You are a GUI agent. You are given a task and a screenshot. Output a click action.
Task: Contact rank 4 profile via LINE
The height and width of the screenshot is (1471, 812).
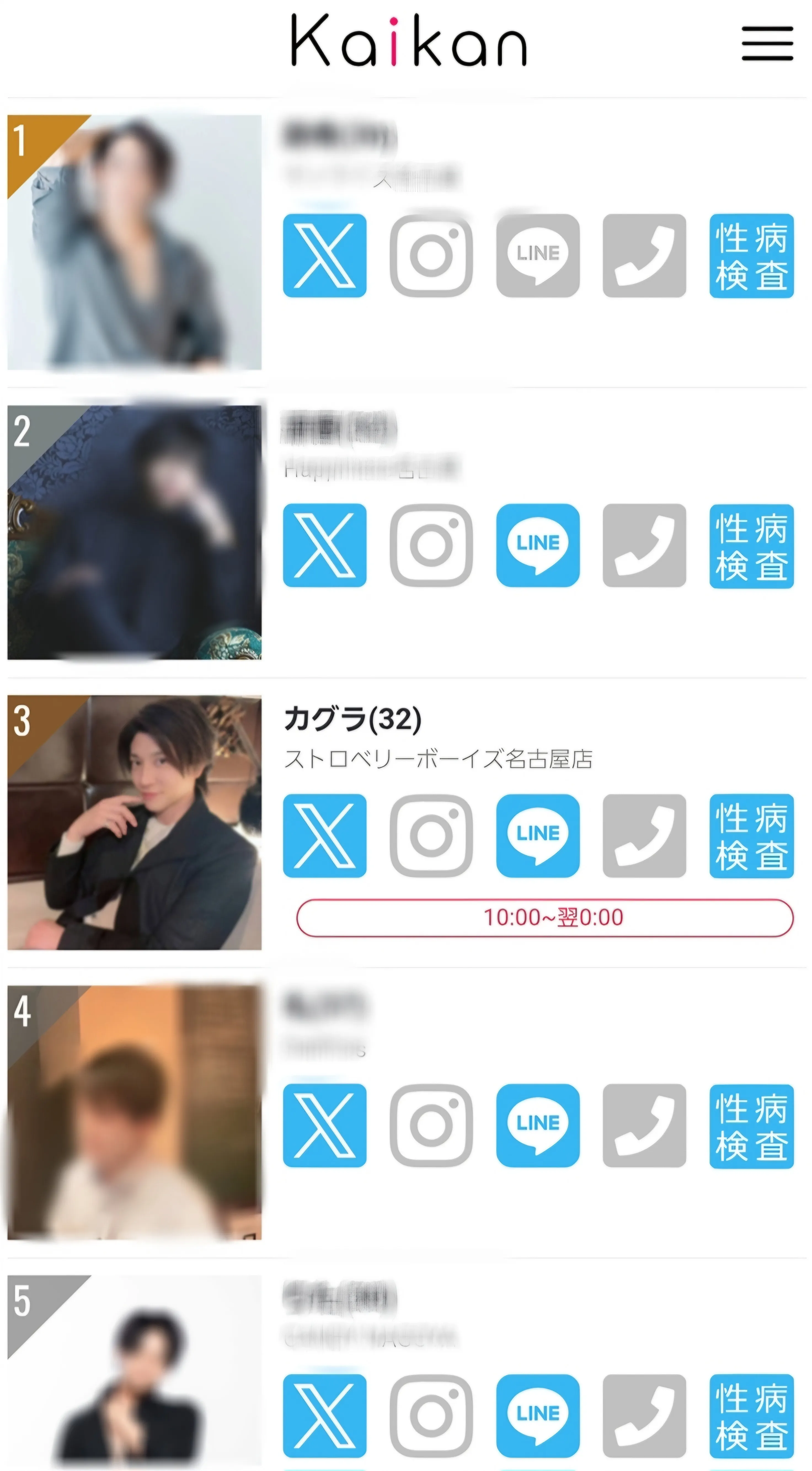point(537,1125)
